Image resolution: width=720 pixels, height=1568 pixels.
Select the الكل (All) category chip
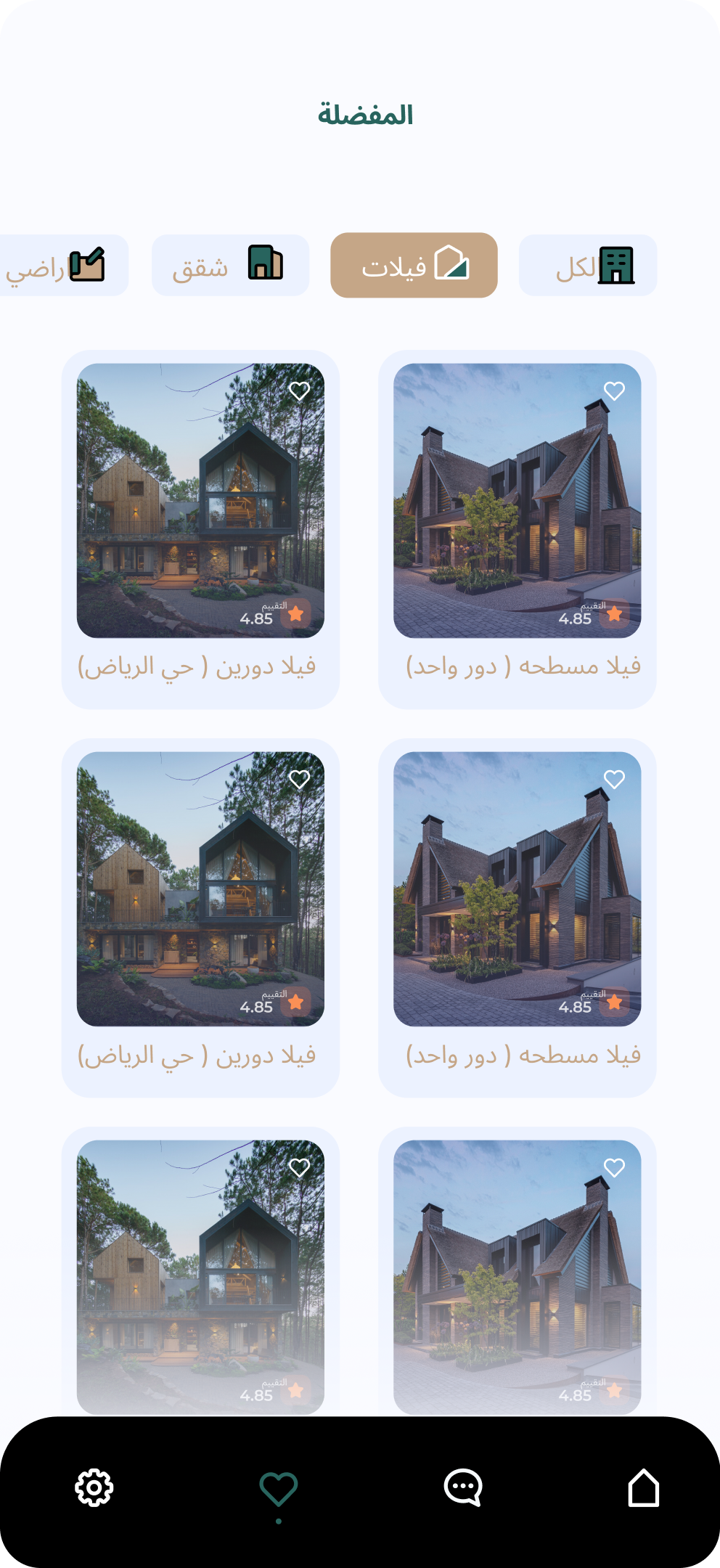click(588, 266)
